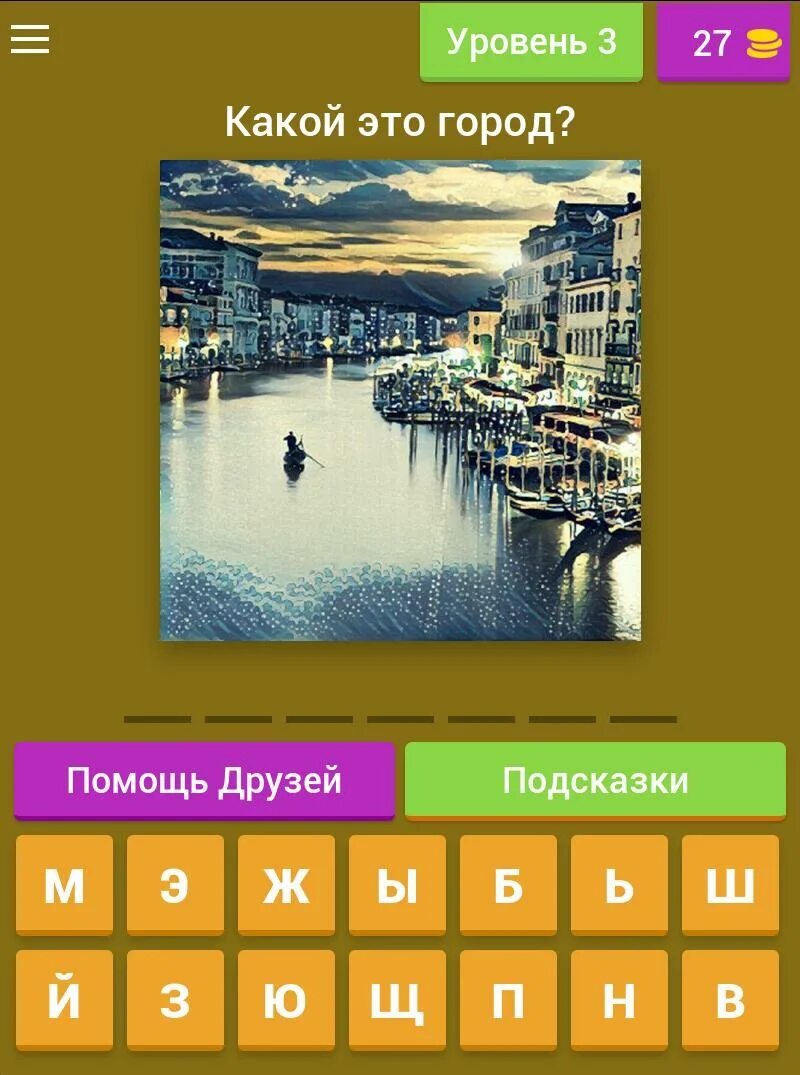This screenshot has width=800, height=1075.
Task: Choose the letter Ю
Action: coord(286,1000)
